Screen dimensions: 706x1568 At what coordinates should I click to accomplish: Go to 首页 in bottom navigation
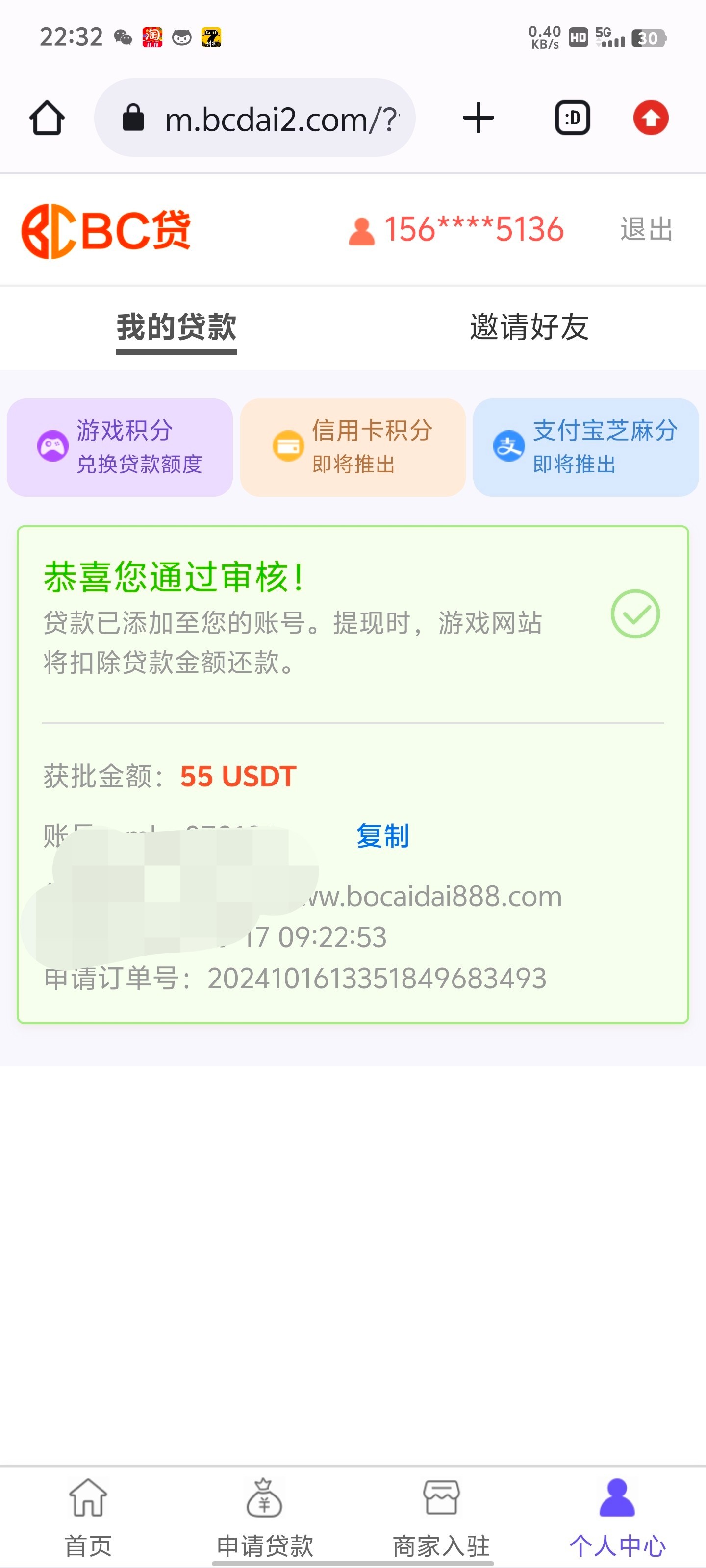click(x=88, y=1516)
